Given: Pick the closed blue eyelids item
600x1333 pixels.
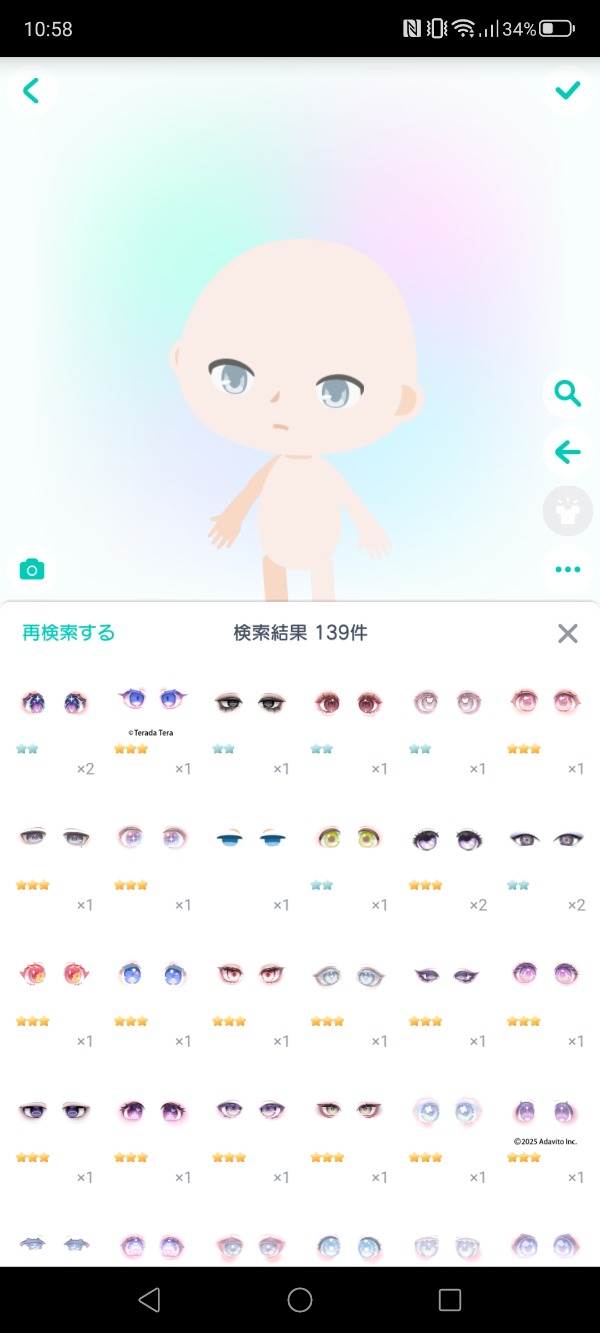Looking at the screenshot, I should point(249,838).
